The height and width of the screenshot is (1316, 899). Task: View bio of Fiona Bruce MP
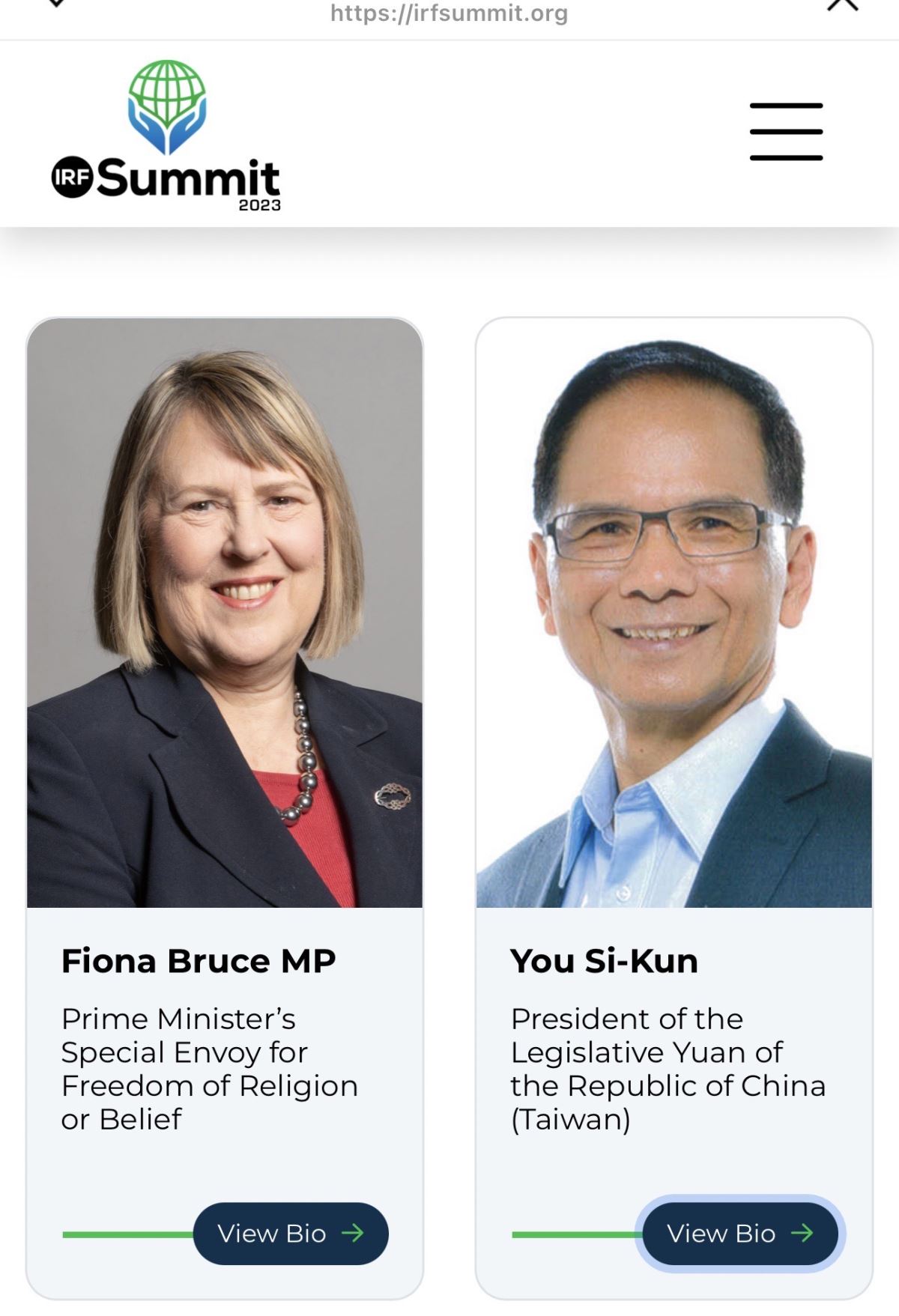click(x=291, y=1234)
